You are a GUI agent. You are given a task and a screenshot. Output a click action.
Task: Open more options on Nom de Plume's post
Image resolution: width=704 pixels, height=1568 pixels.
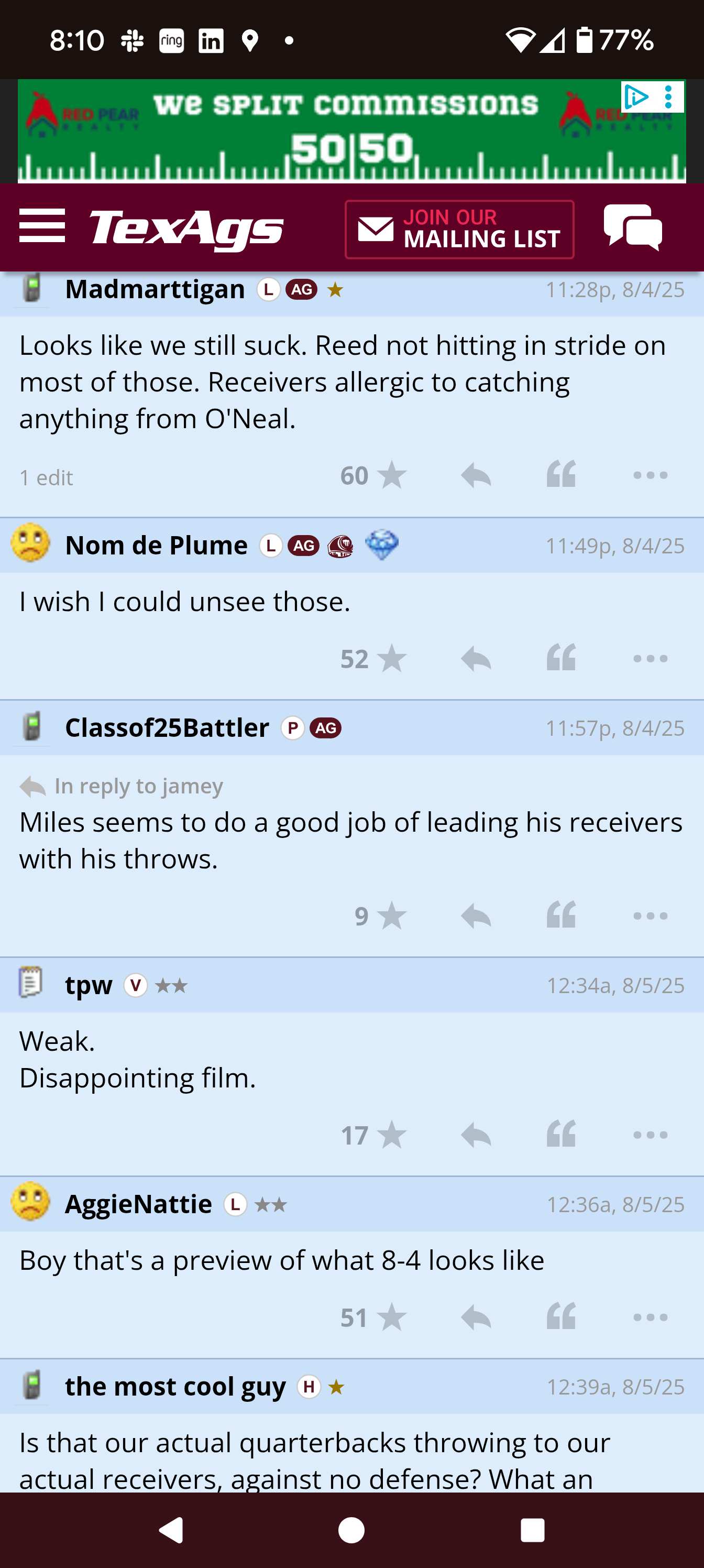point(651,659)
